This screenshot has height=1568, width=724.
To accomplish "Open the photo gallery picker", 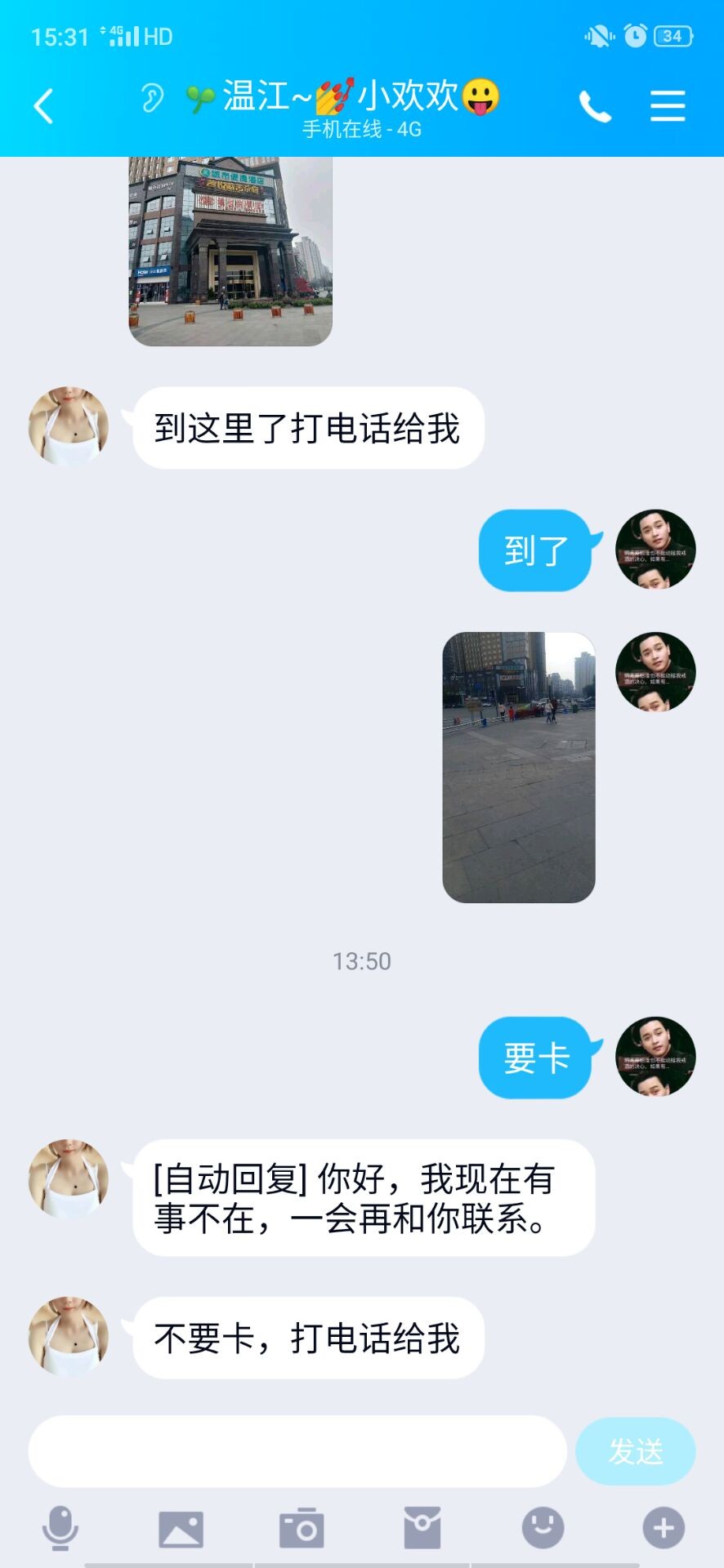I will pos(181,1528).
